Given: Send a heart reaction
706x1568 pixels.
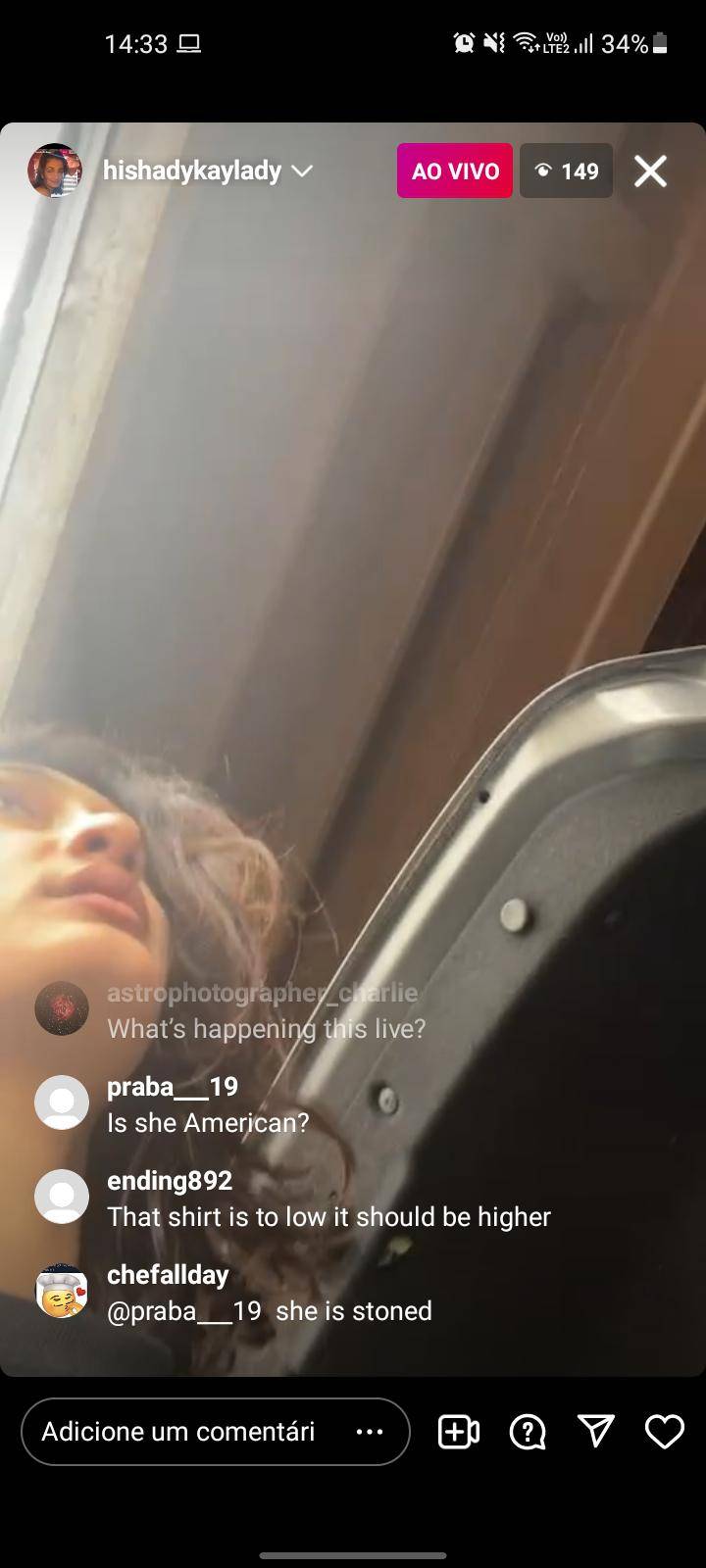Looking at the screenshot, I should (664, 1432).
